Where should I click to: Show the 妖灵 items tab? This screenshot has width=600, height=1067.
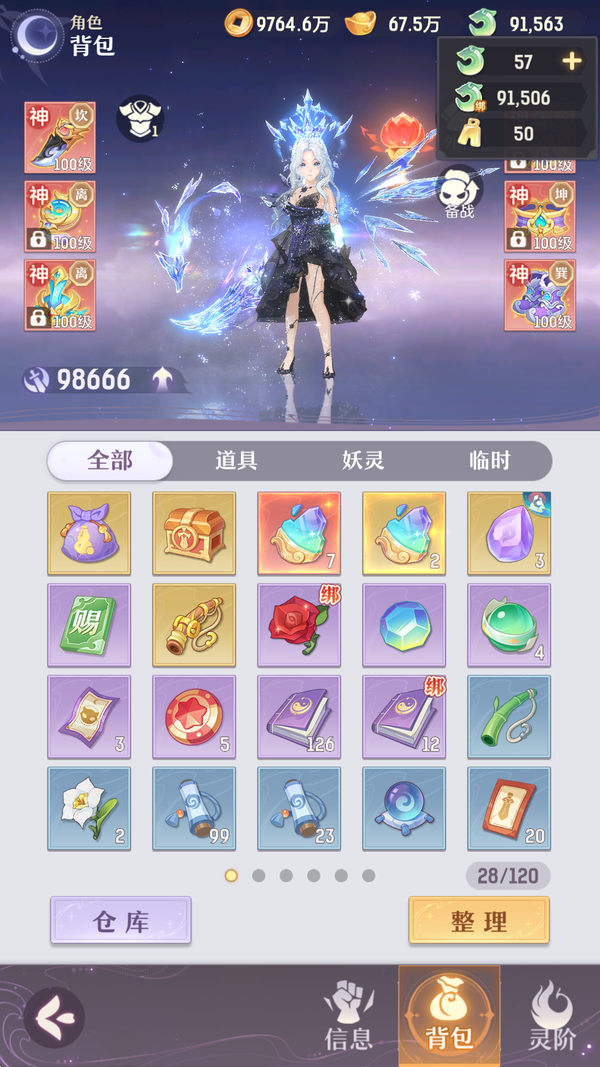click(x=363, y=460)
